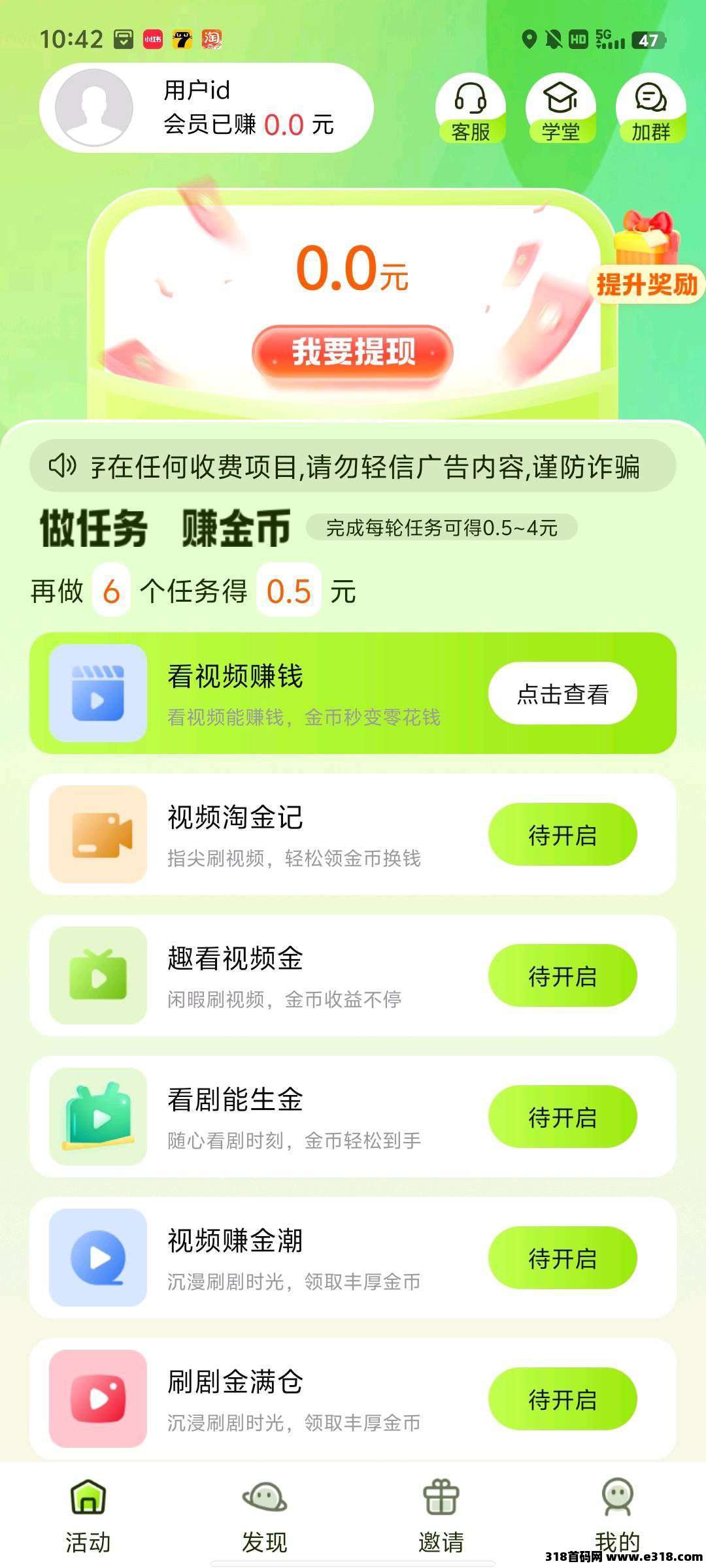Image resolution: width=706 pixels, height=1568 pixels.
Task: Expand the 看剧能生金 待开启 task
Action: point(563,1117)
